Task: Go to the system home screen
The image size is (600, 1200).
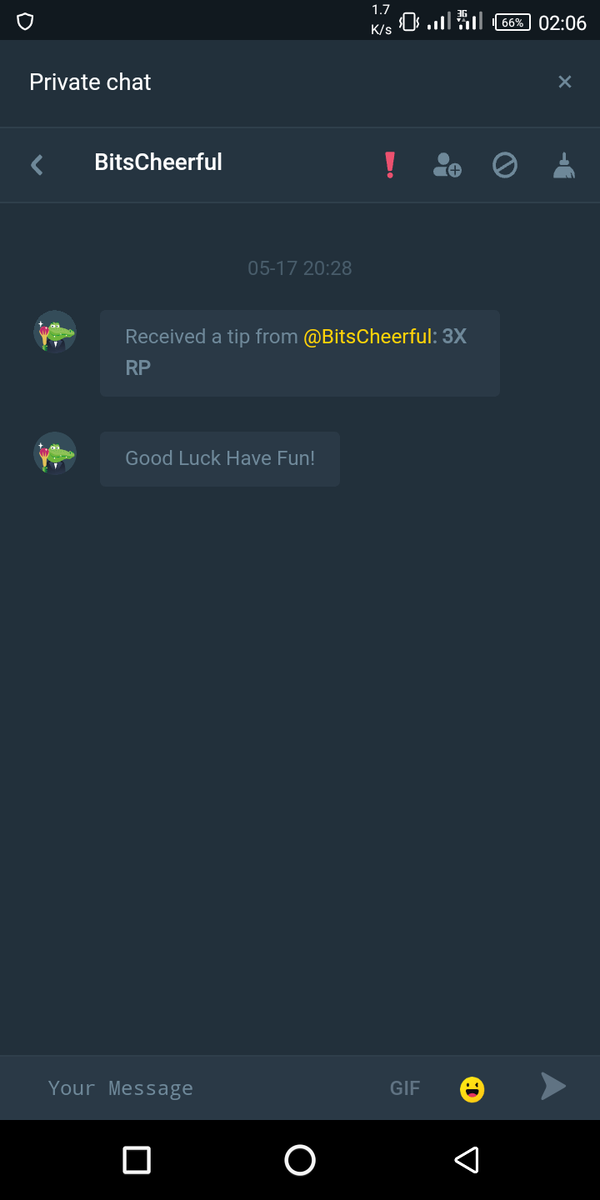Action: click(x=300, y=1160)
